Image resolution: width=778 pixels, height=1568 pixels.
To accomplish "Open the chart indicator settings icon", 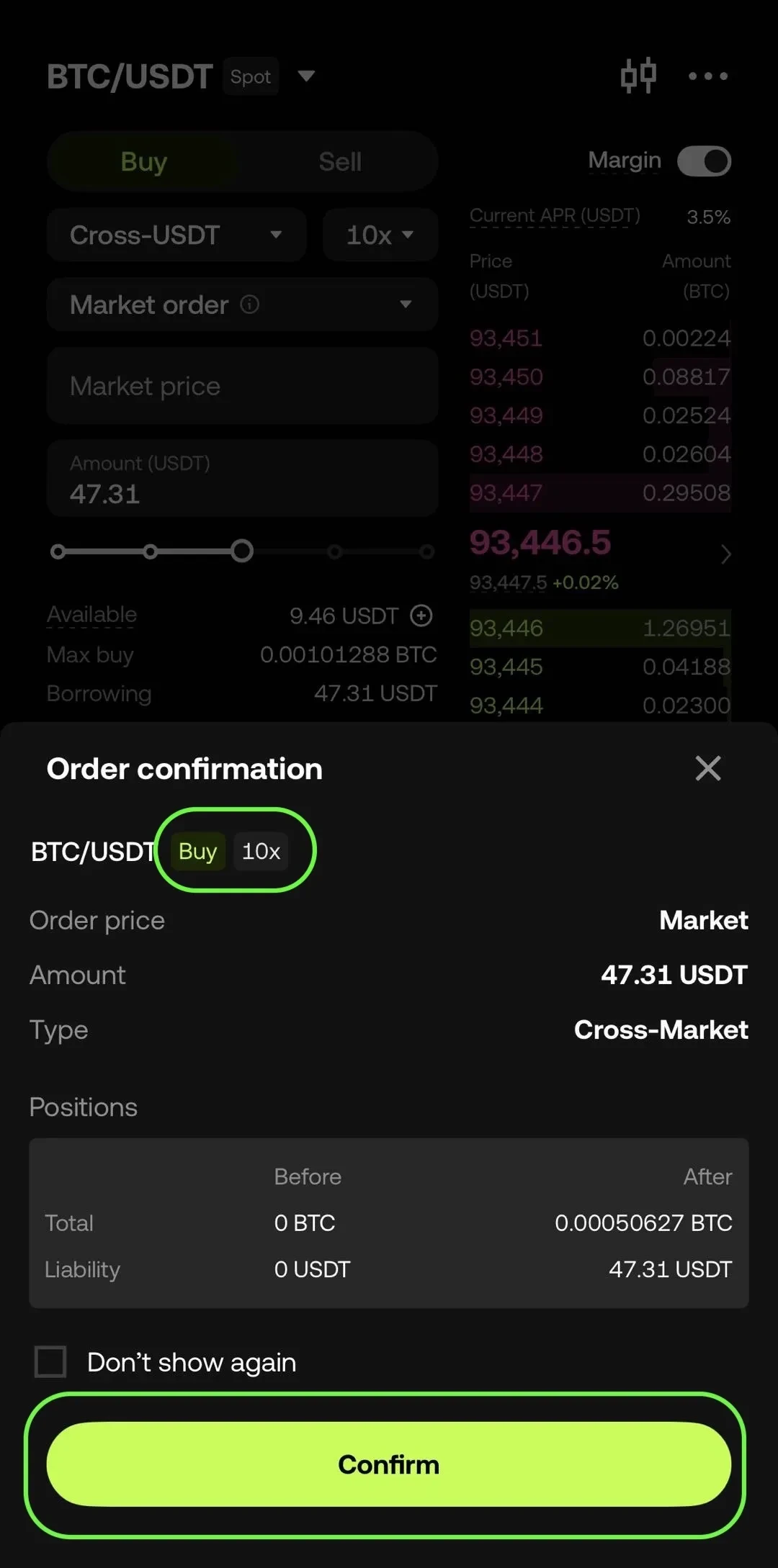I will pos(638,76).
